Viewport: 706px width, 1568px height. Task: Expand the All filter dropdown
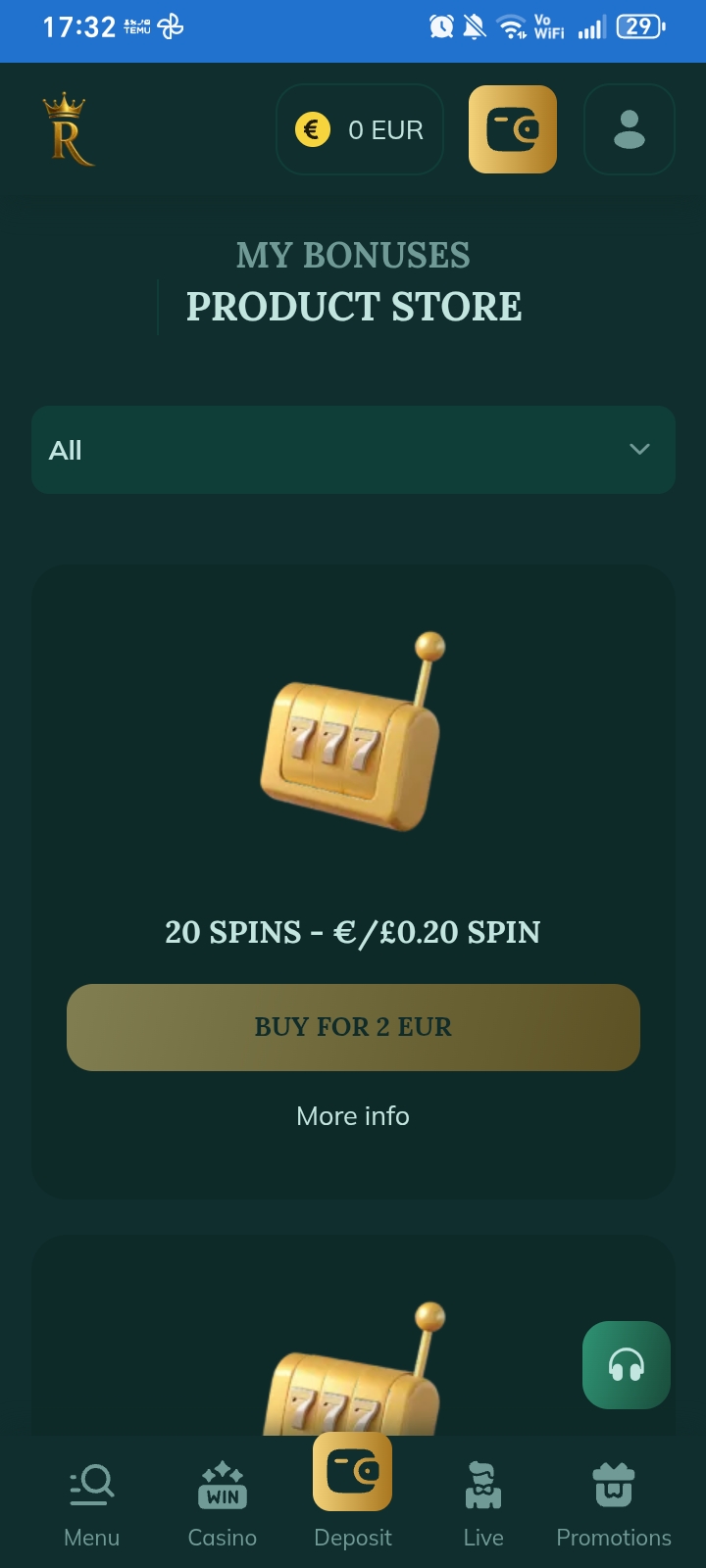click(353, 450)
